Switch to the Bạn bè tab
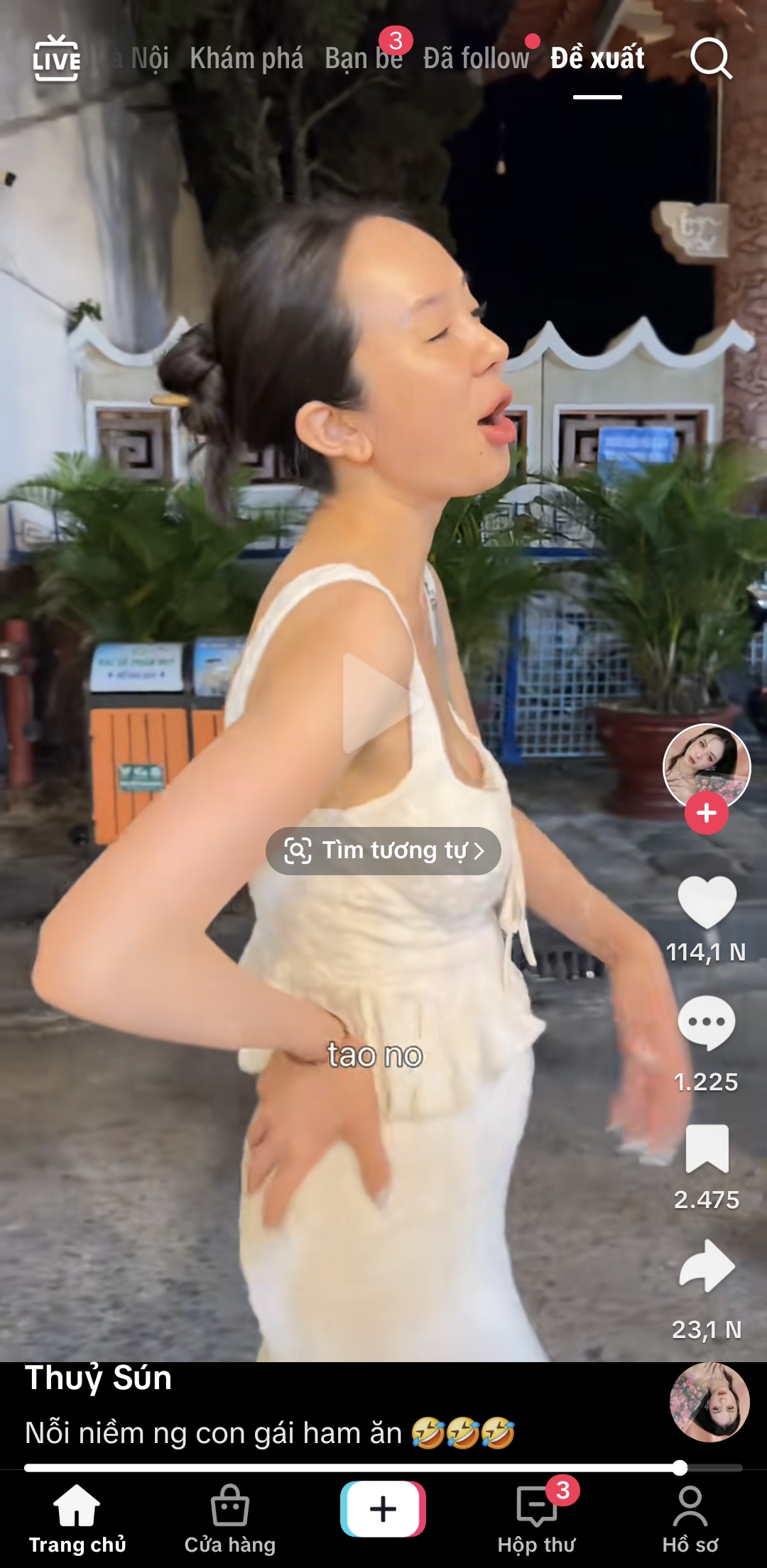 point(363,58)
